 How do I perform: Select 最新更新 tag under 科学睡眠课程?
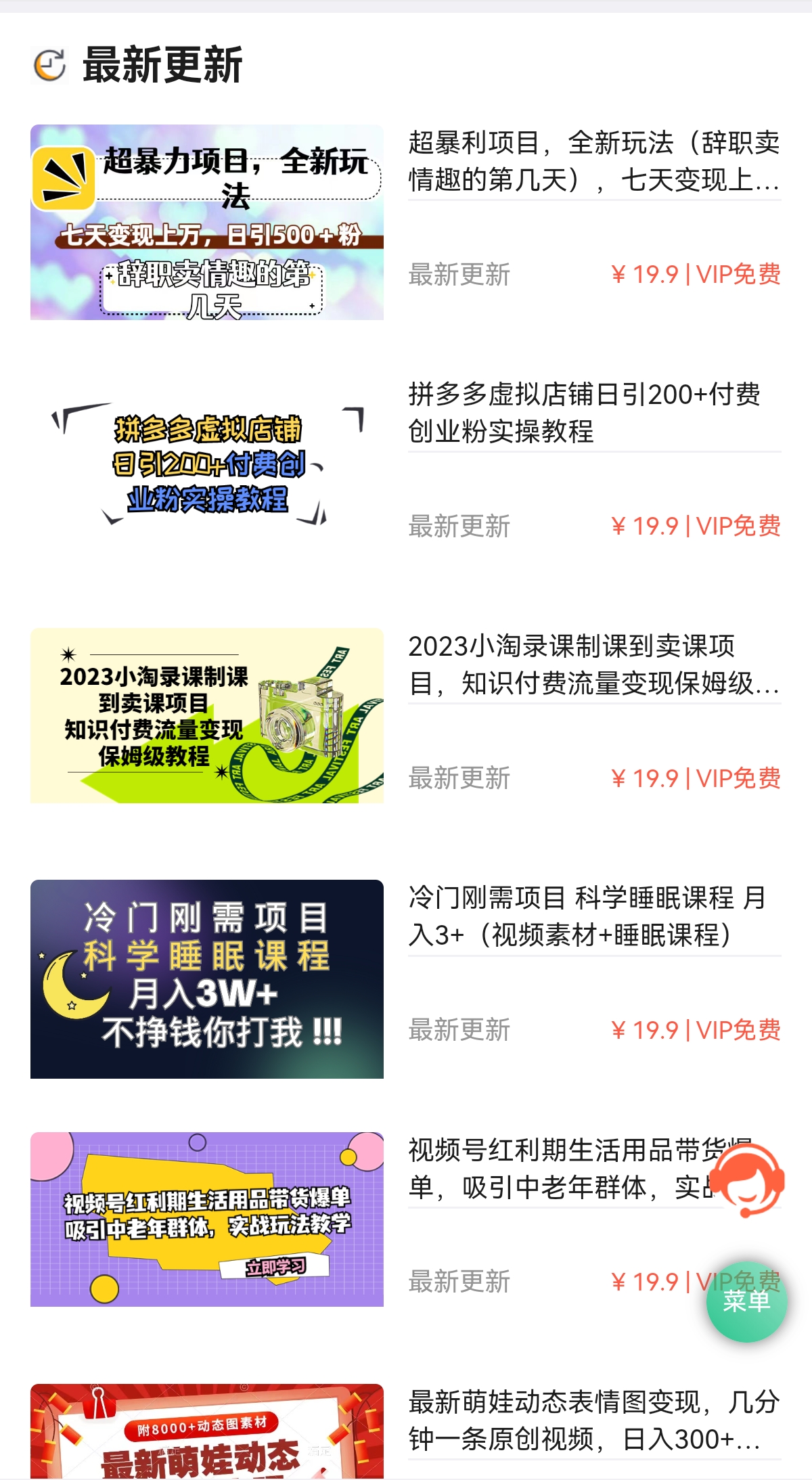[459, 1030]
